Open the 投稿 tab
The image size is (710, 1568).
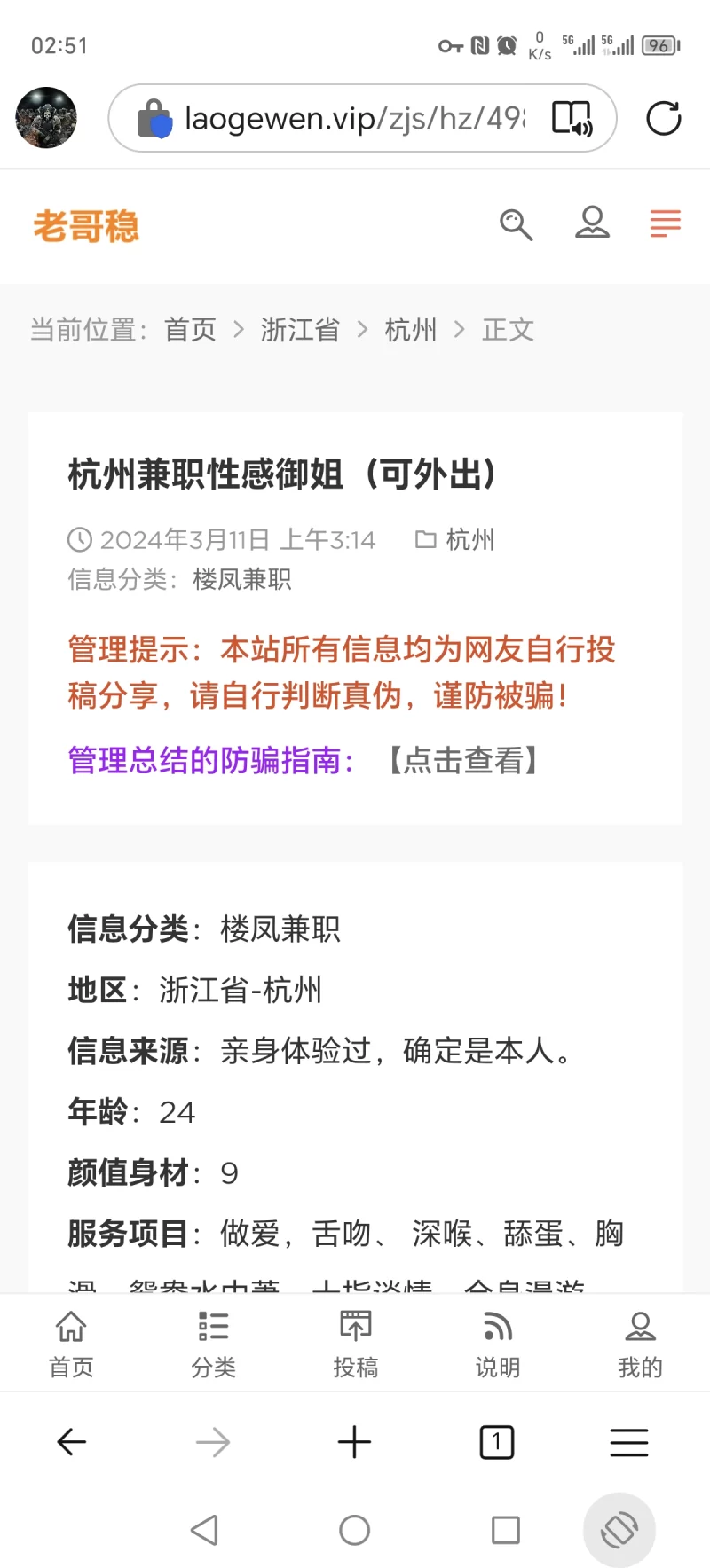pos(355,1344)
